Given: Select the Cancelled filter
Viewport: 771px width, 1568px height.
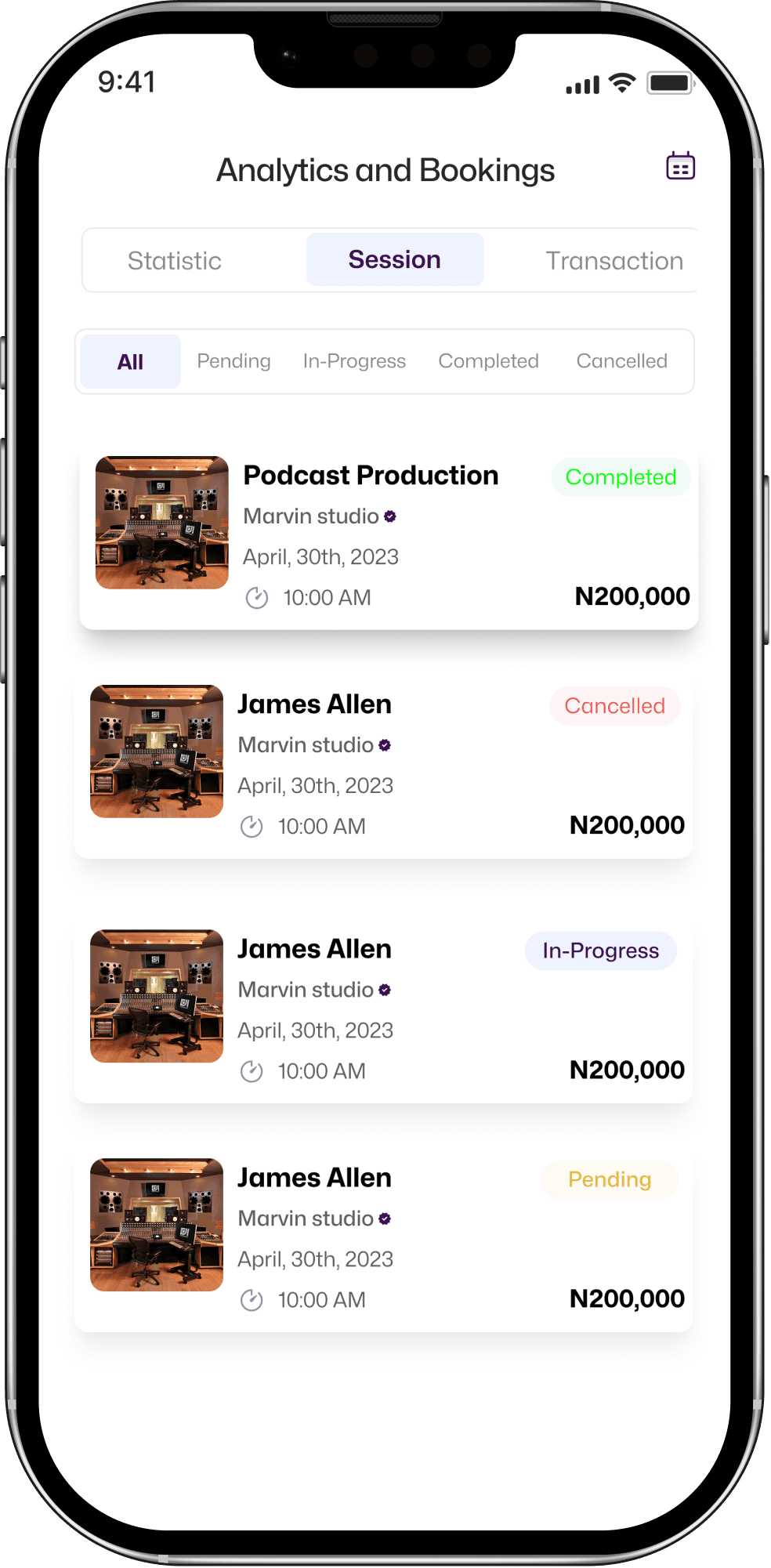Looking at the screenshot, I should click(x=621, y=360).
